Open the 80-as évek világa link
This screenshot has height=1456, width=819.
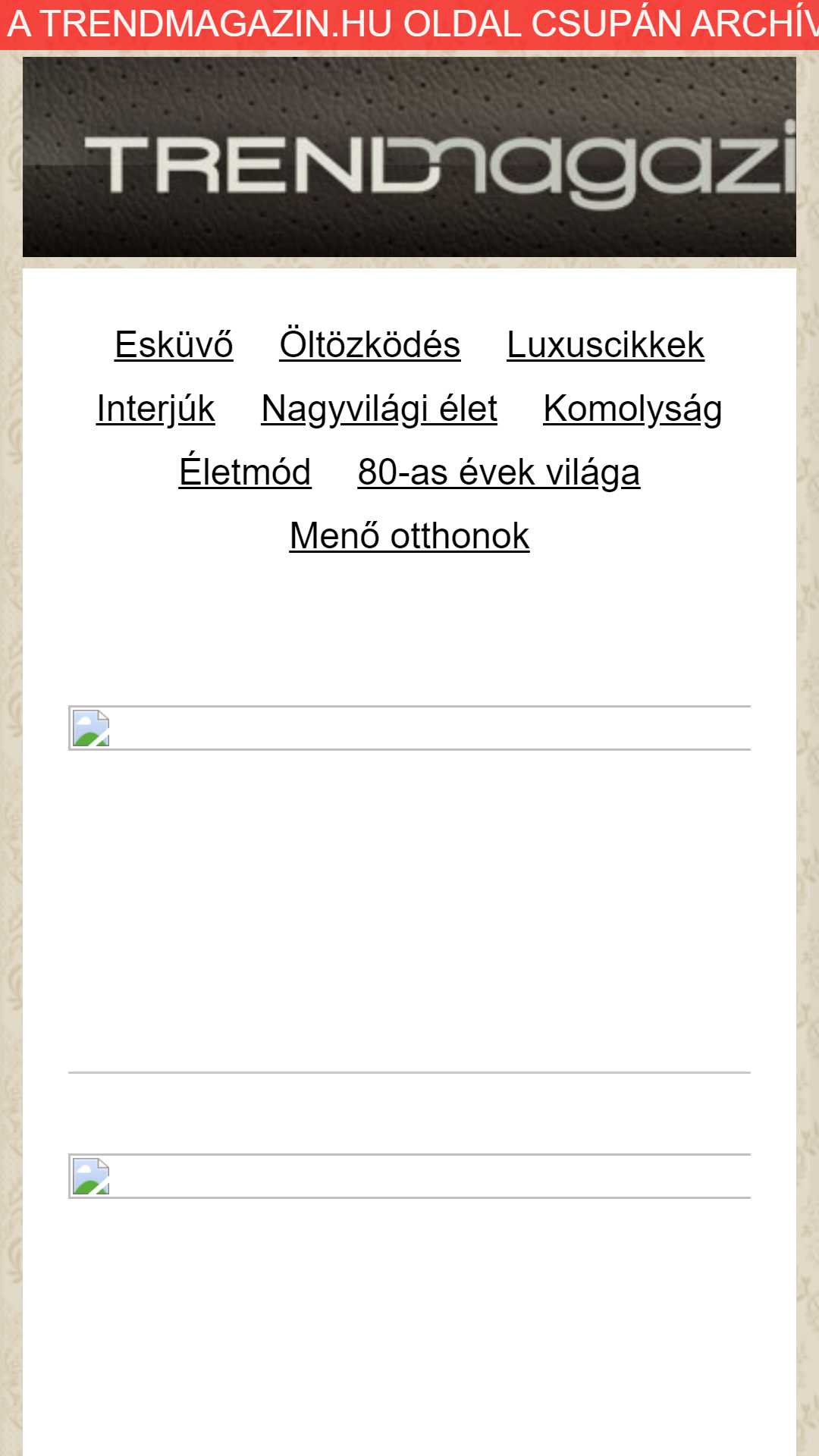(499, 472)
